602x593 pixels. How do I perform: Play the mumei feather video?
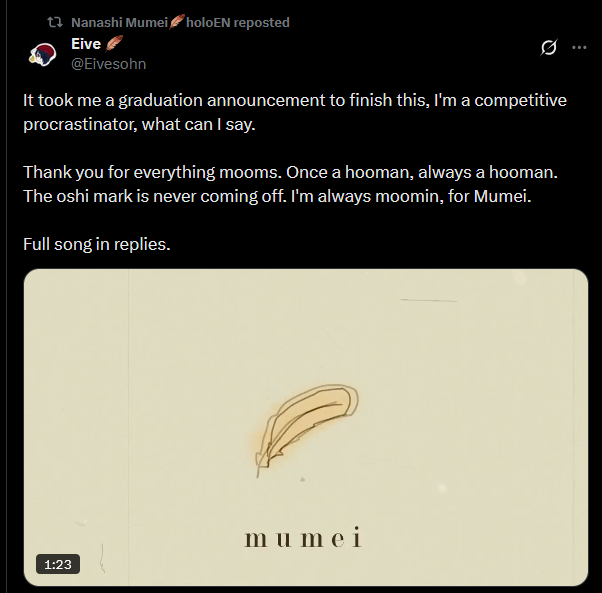pyautogui.click(x=306, y=427)
